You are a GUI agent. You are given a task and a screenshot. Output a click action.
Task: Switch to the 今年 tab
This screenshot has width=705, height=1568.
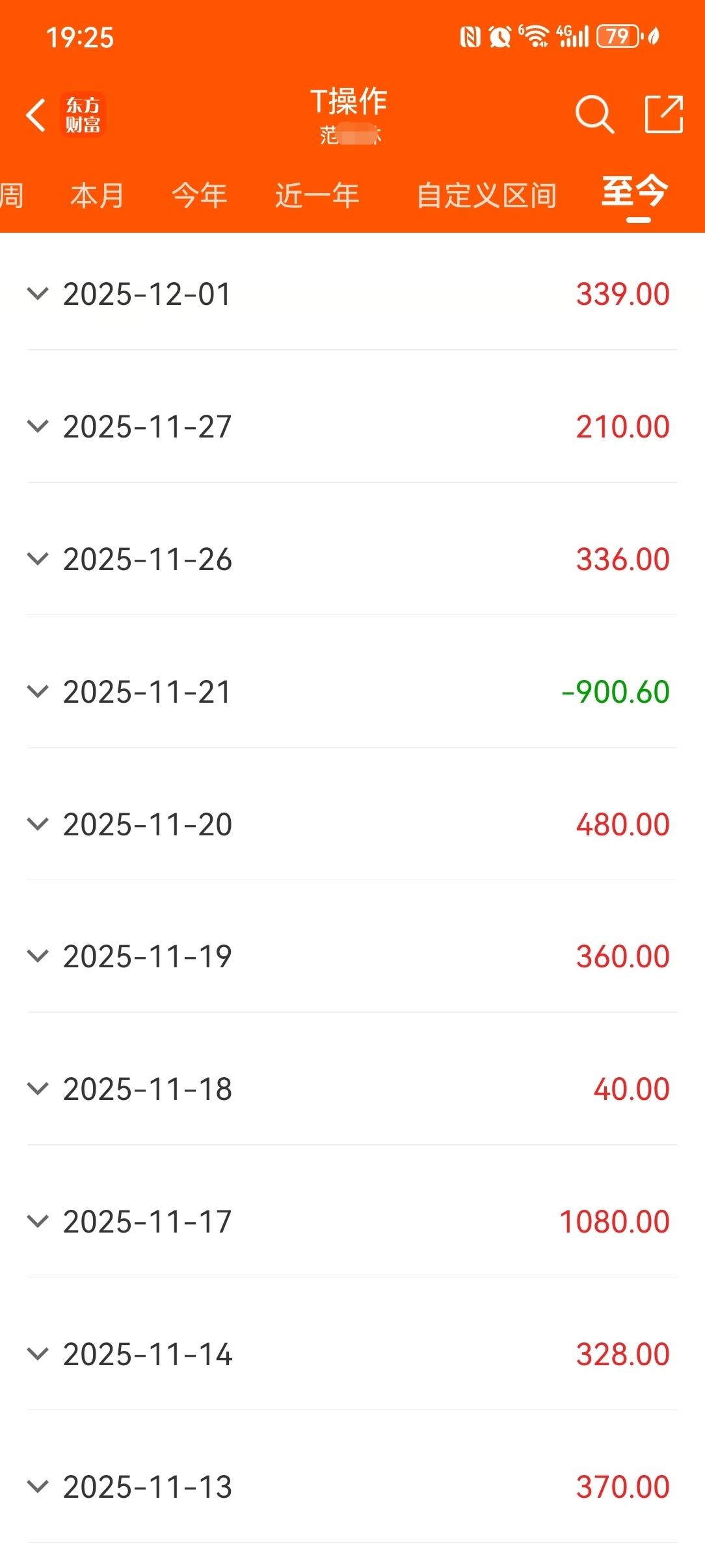pos(199,196)
